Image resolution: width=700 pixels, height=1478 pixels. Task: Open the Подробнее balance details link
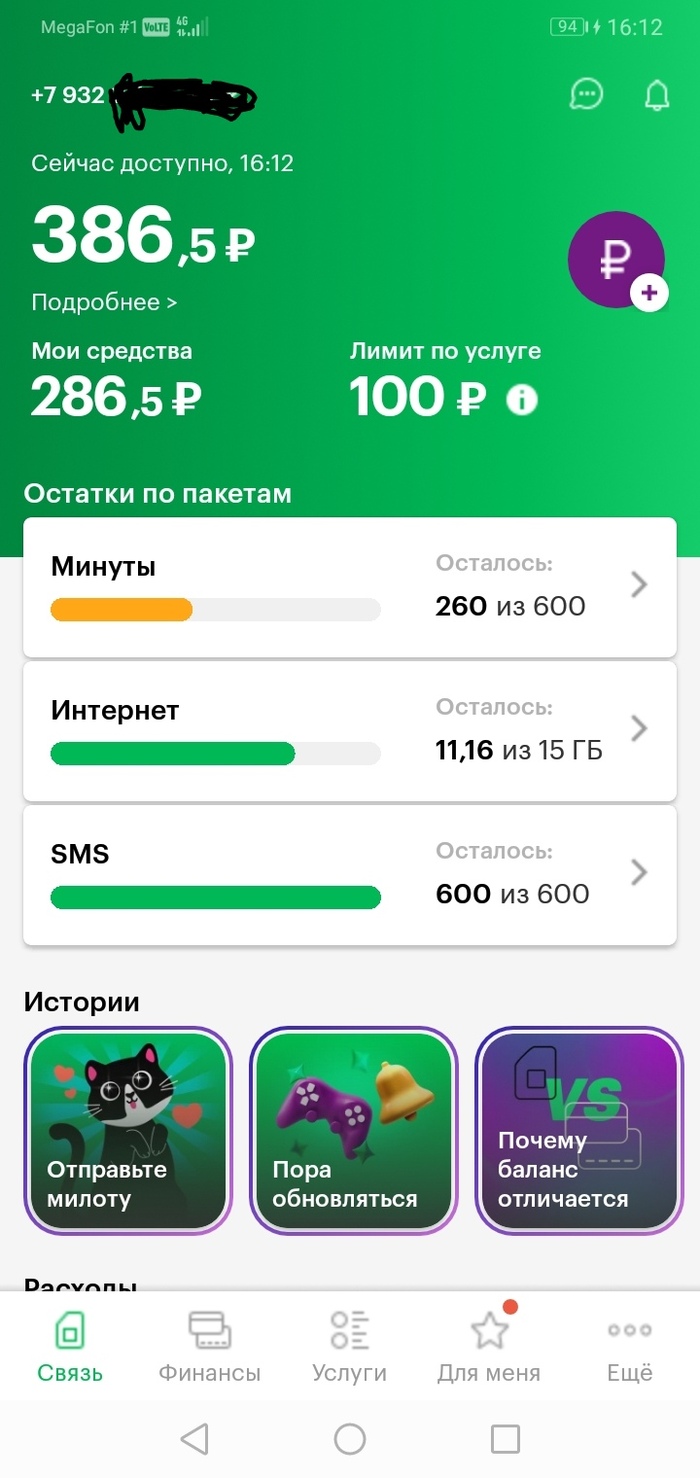[104, 302]
